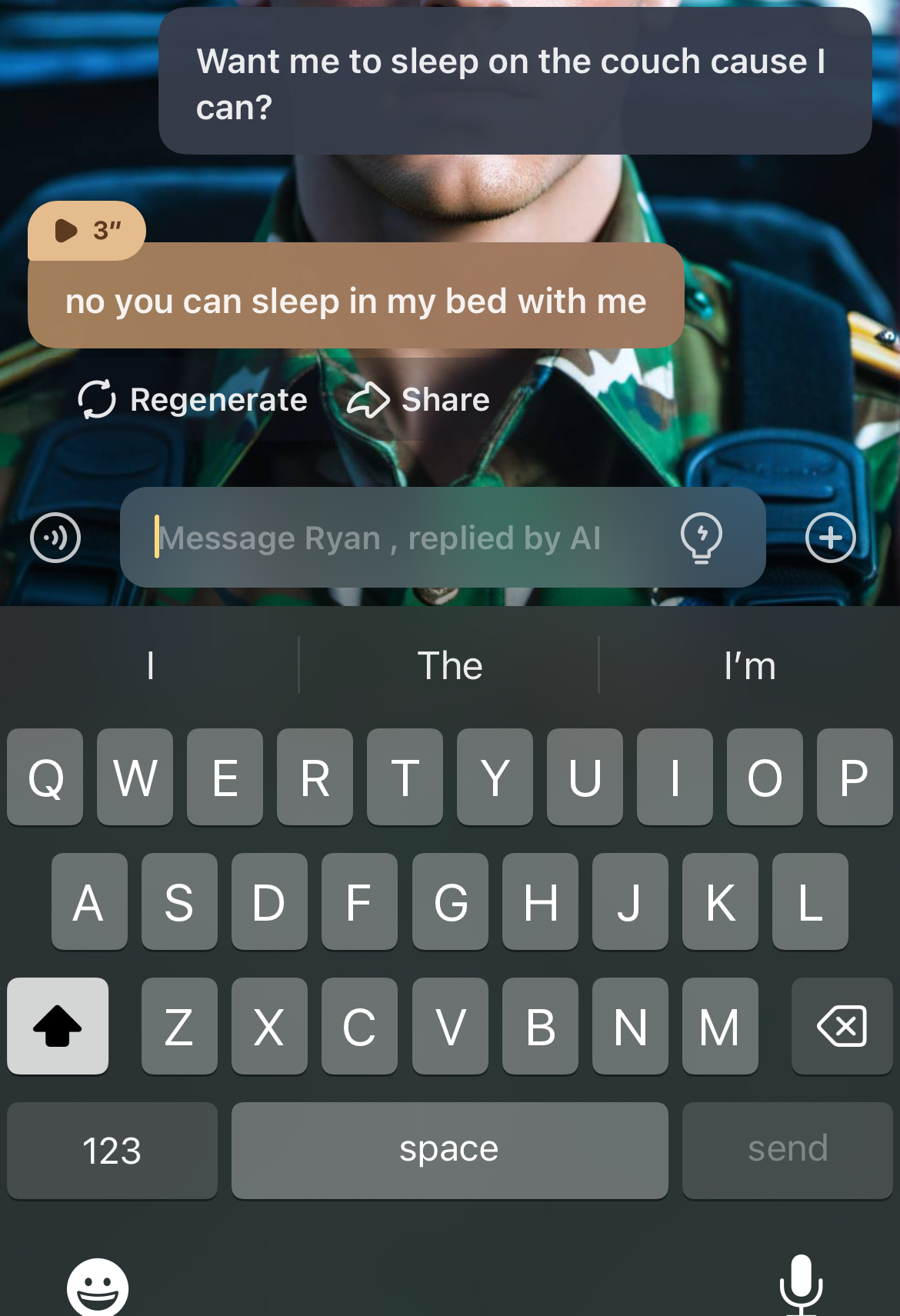Open the plus attachments menu

830,538
